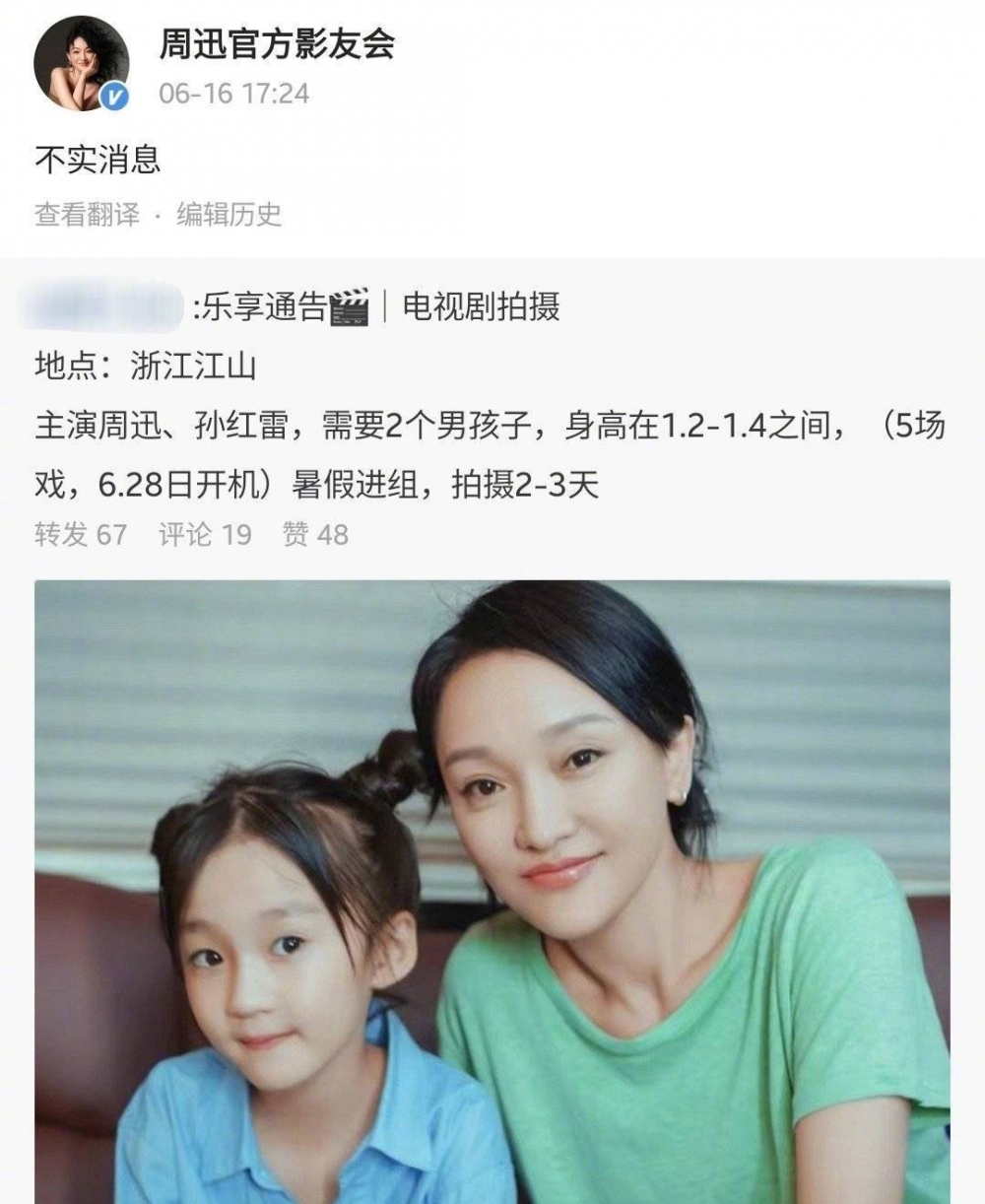
Task: Open the 周迅官方影友会 account name
Action: (x=277, y=45)
